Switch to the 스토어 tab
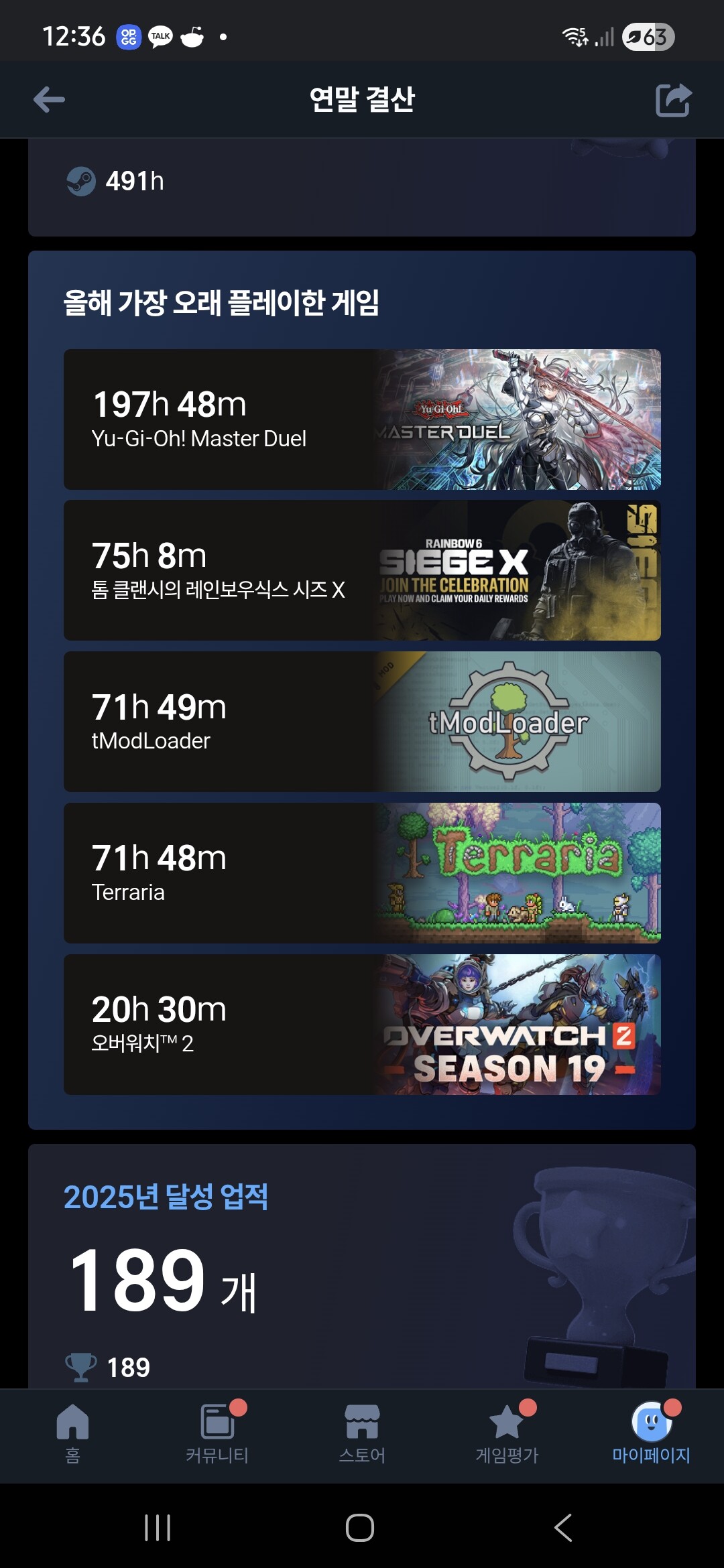The width and height of the screenshot is (724, 1568). [362, 1433]
